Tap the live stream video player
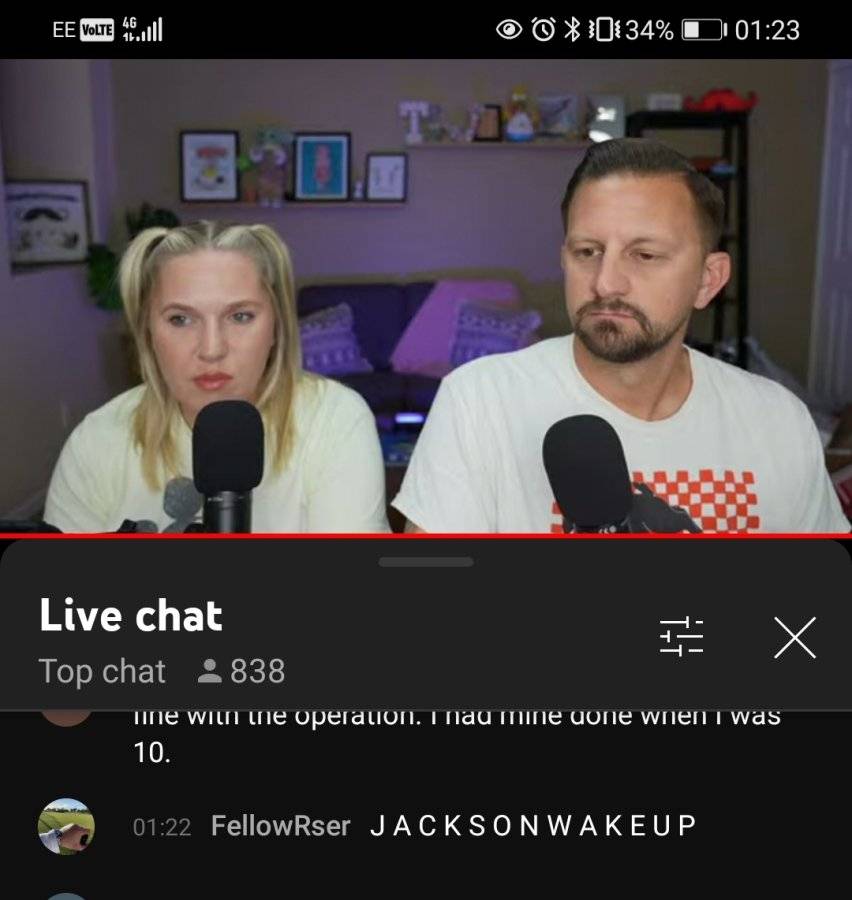 (426, 296)
